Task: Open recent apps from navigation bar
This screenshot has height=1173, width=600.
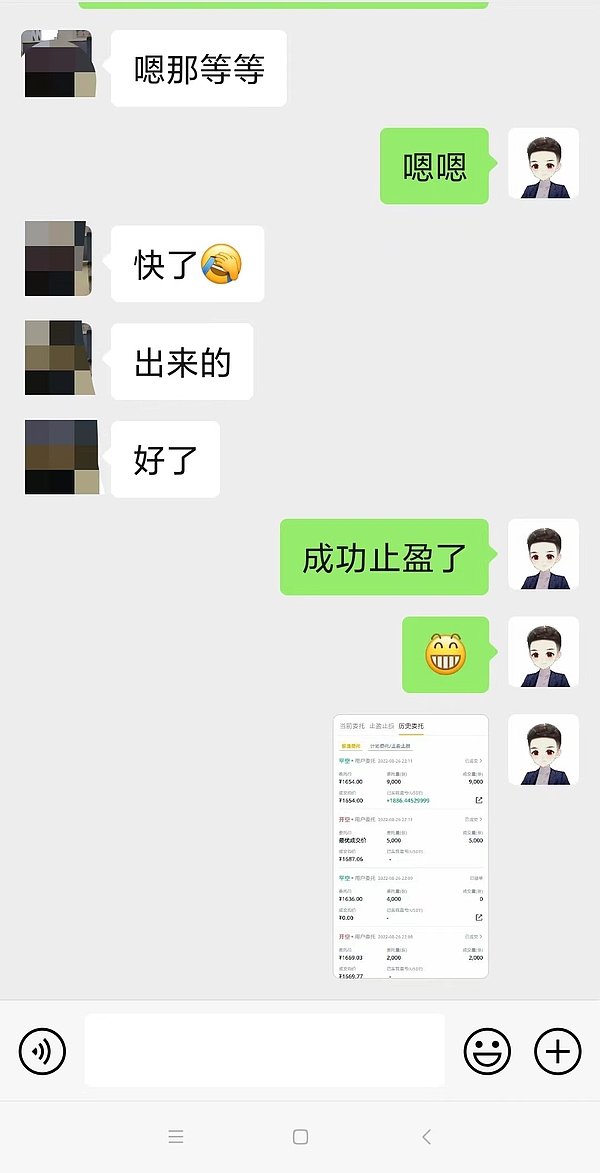Action: tap(176, 1136)
